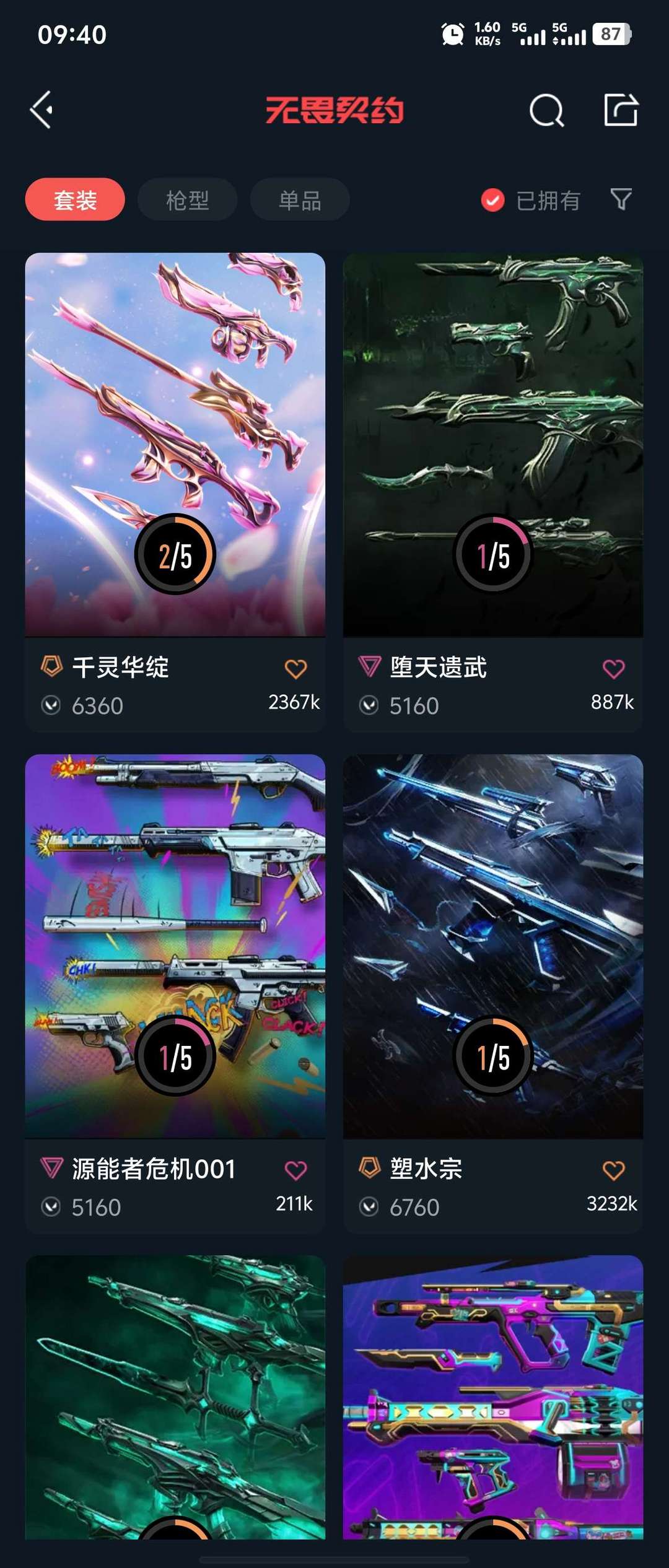
Task: Open the 千灵华绽 bundle card
Action: [175, 444]
